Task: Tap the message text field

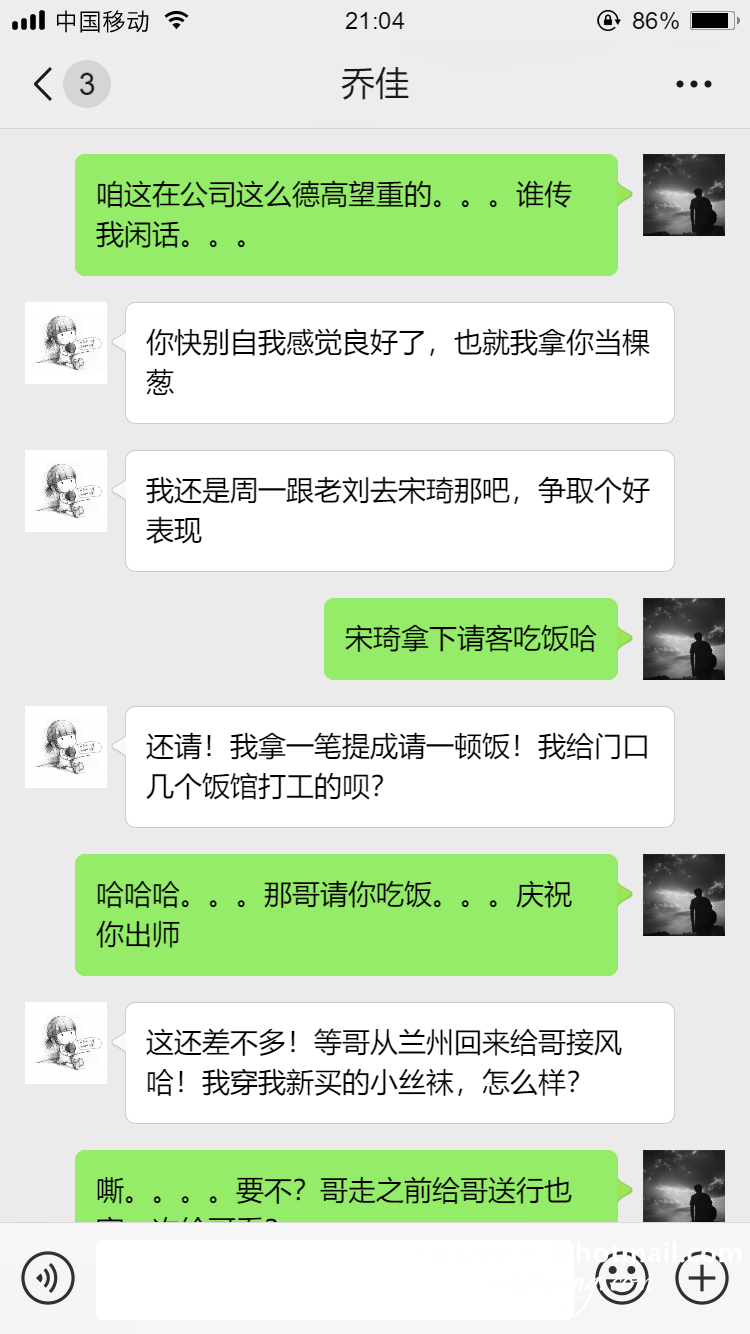Action: pyautogui.click(x=335, y=1279)
